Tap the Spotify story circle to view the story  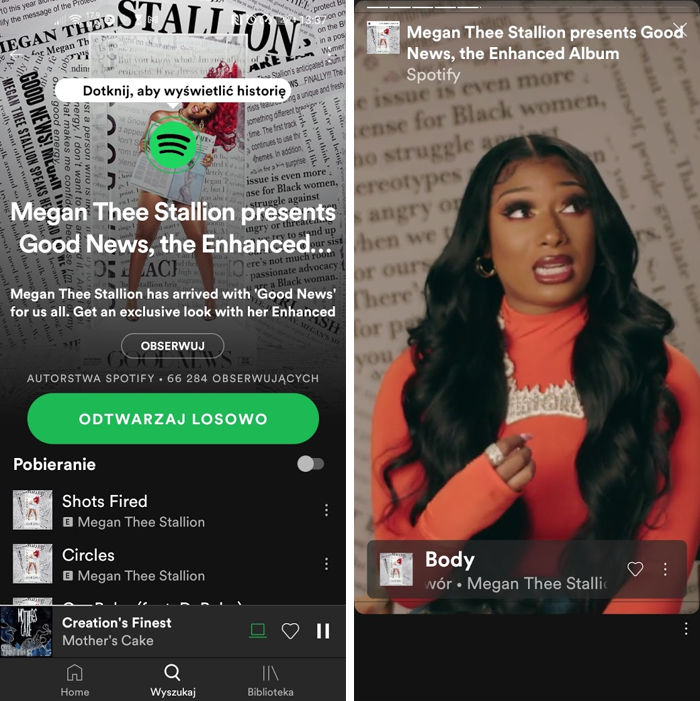(175, 147)
